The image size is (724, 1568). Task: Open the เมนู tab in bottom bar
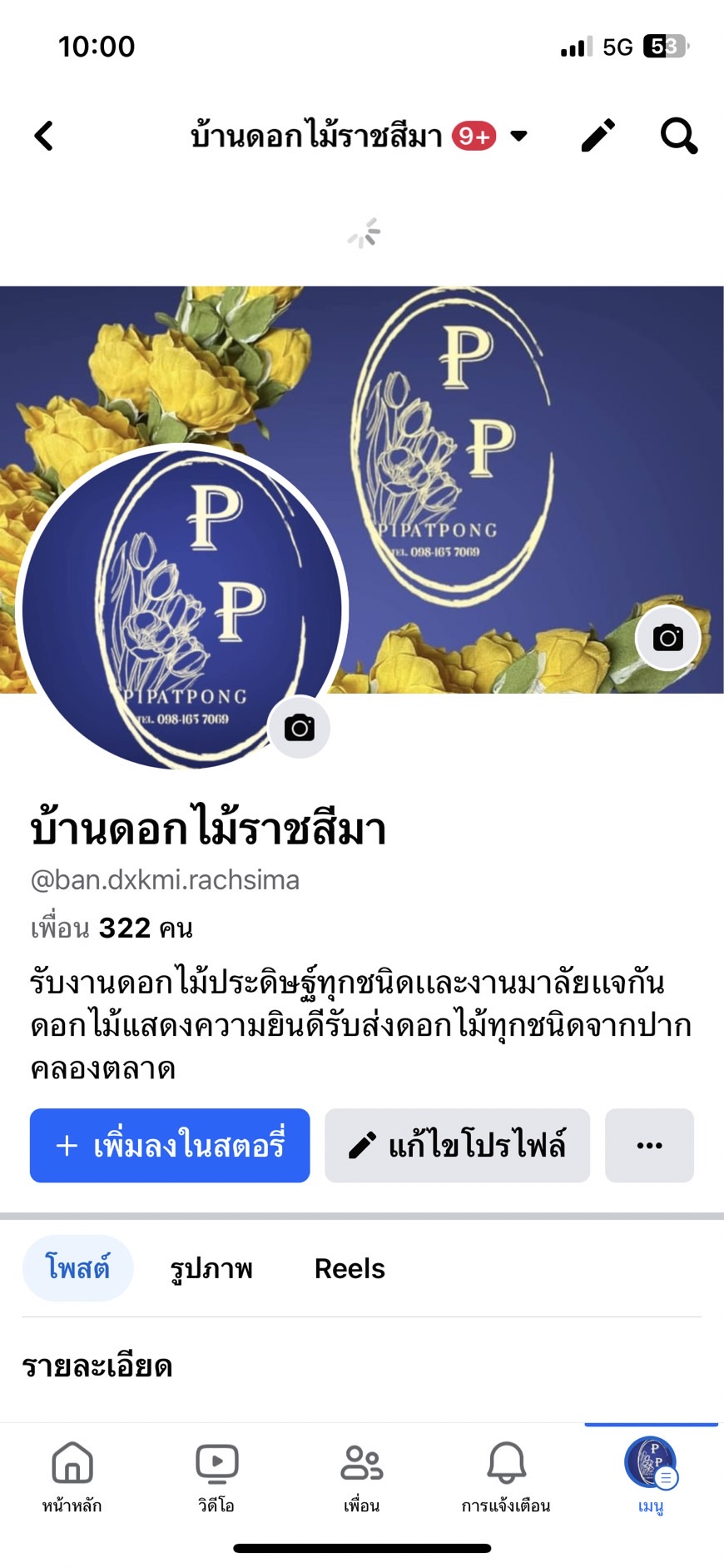pyautogui.click(x=651, y=1476)
